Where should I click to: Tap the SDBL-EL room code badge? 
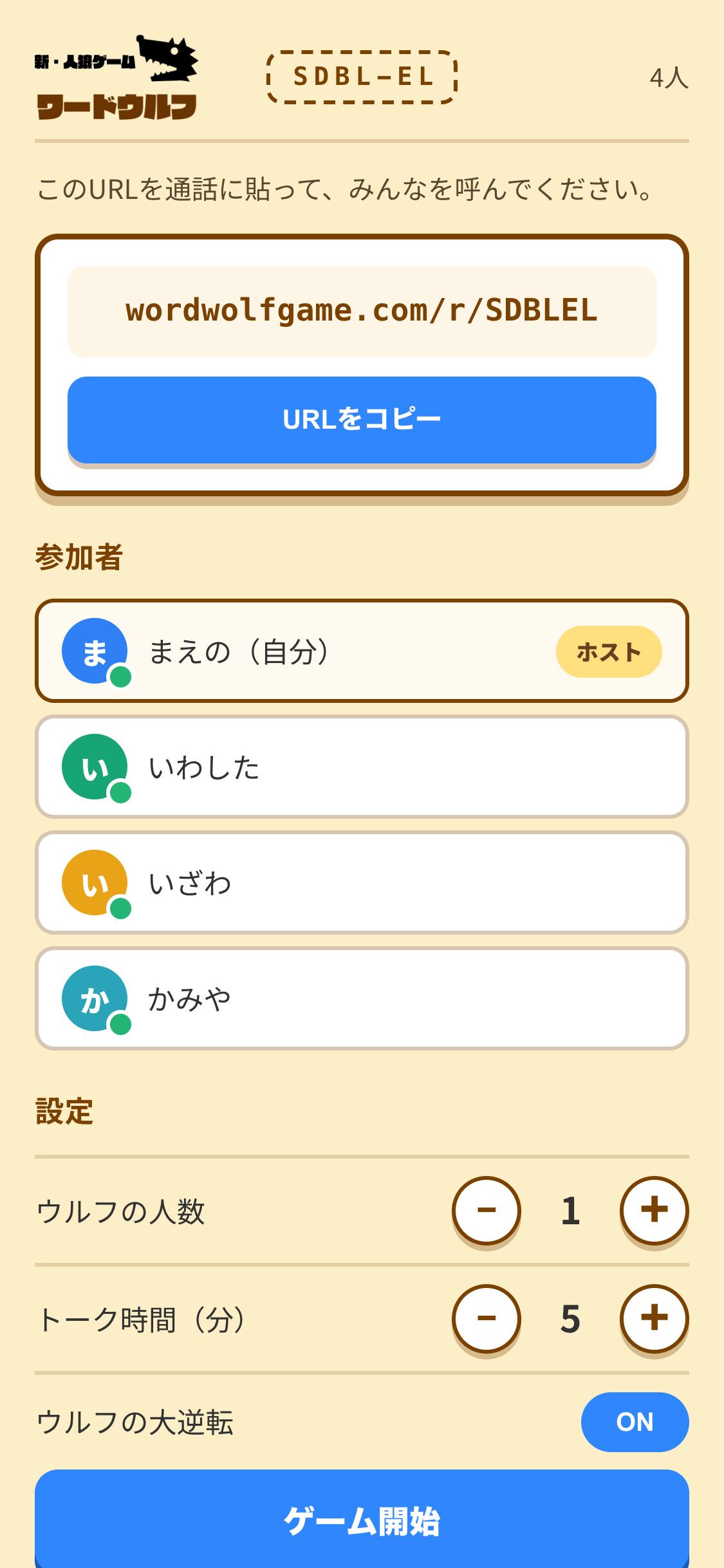coord(362,77)
